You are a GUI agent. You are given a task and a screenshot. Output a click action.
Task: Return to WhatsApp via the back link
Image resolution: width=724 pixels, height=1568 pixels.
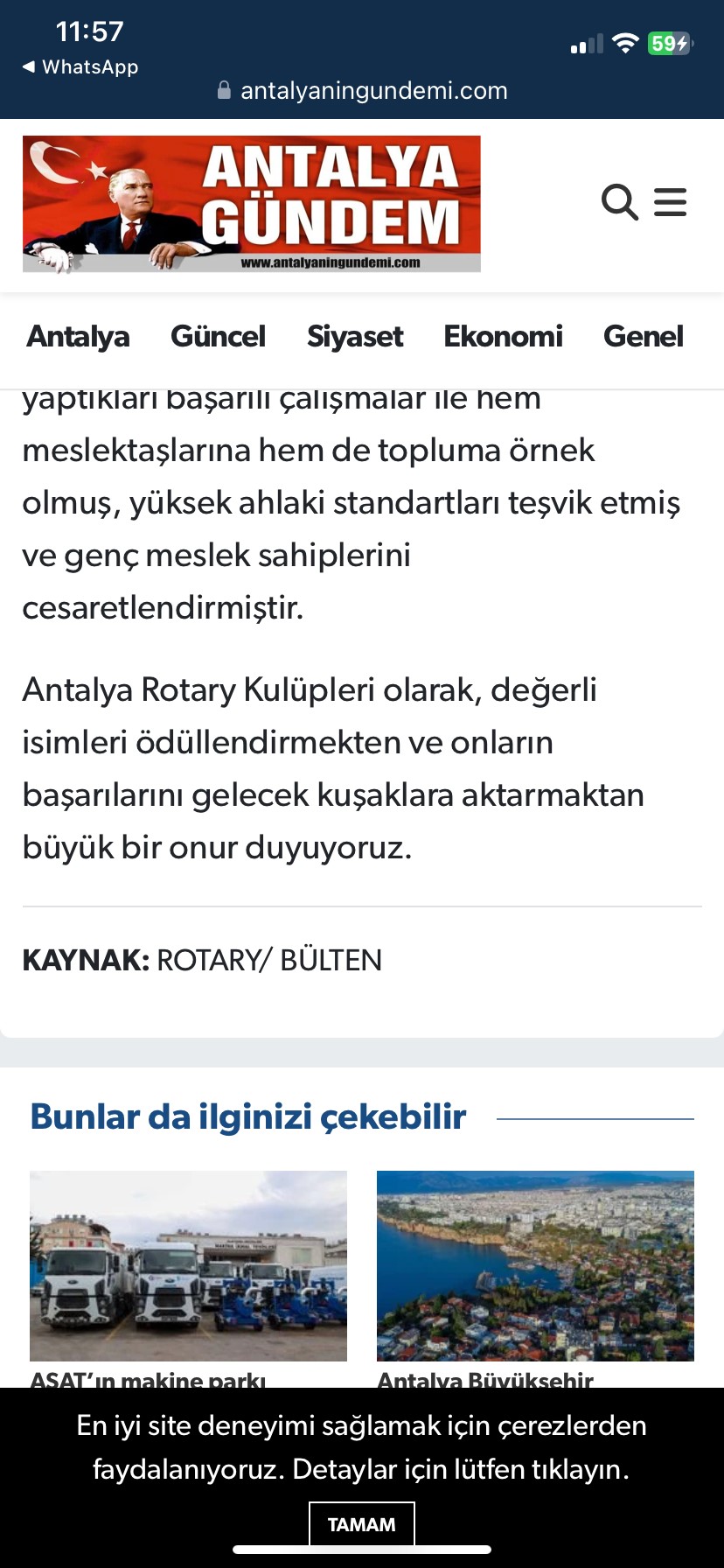(x=80, y=67)
